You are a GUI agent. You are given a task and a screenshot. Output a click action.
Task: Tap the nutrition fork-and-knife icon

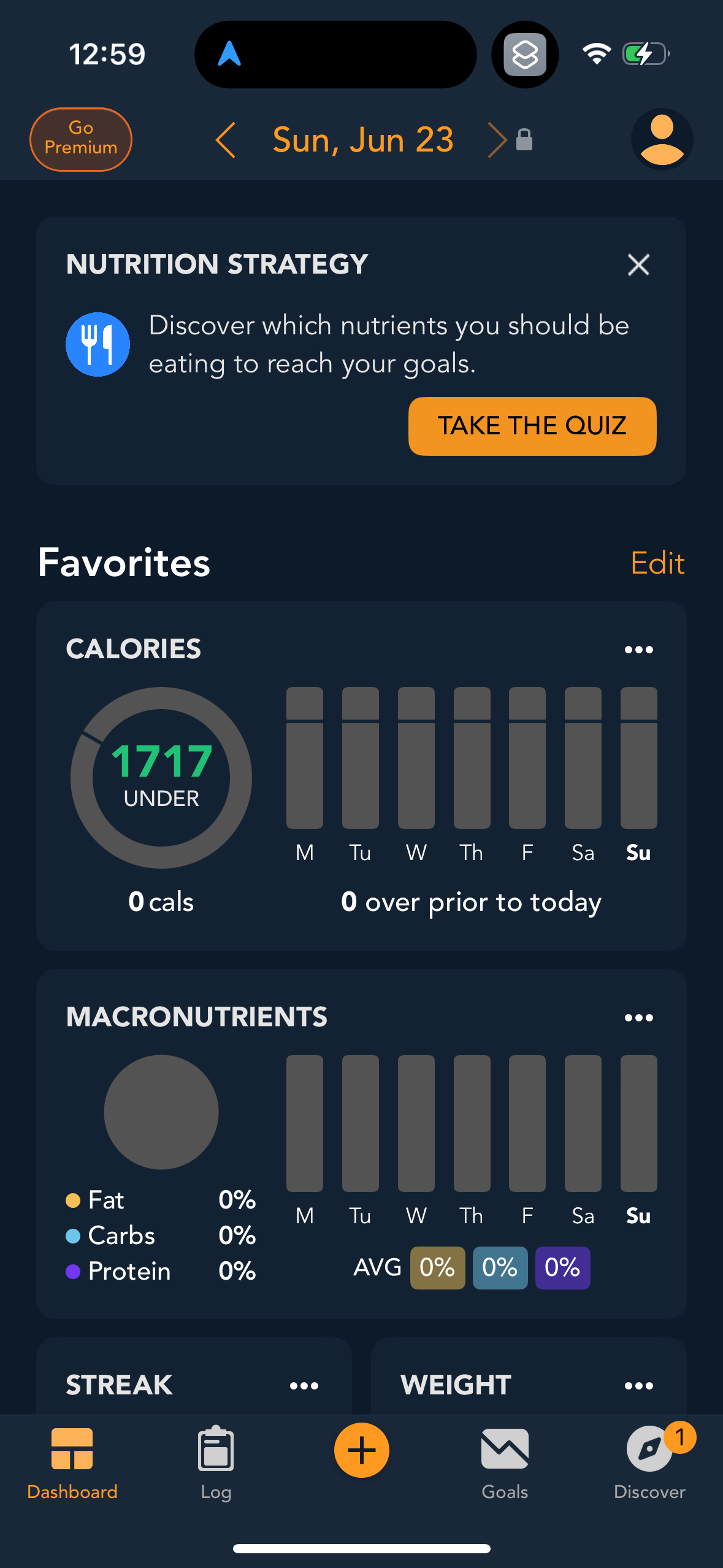tap(98, 344)
